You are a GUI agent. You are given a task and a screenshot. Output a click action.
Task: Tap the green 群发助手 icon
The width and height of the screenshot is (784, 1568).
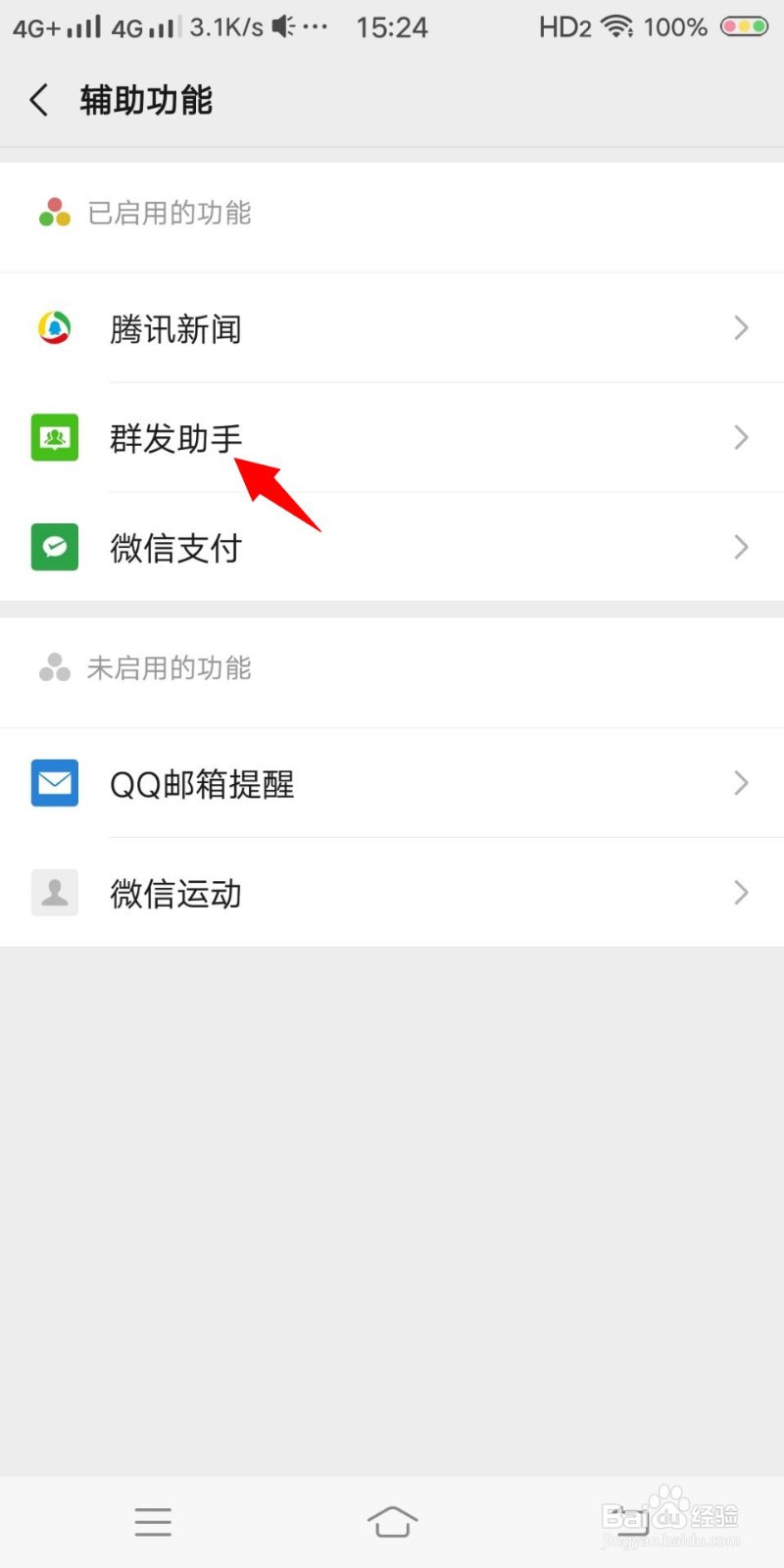[x=54, y=438]
